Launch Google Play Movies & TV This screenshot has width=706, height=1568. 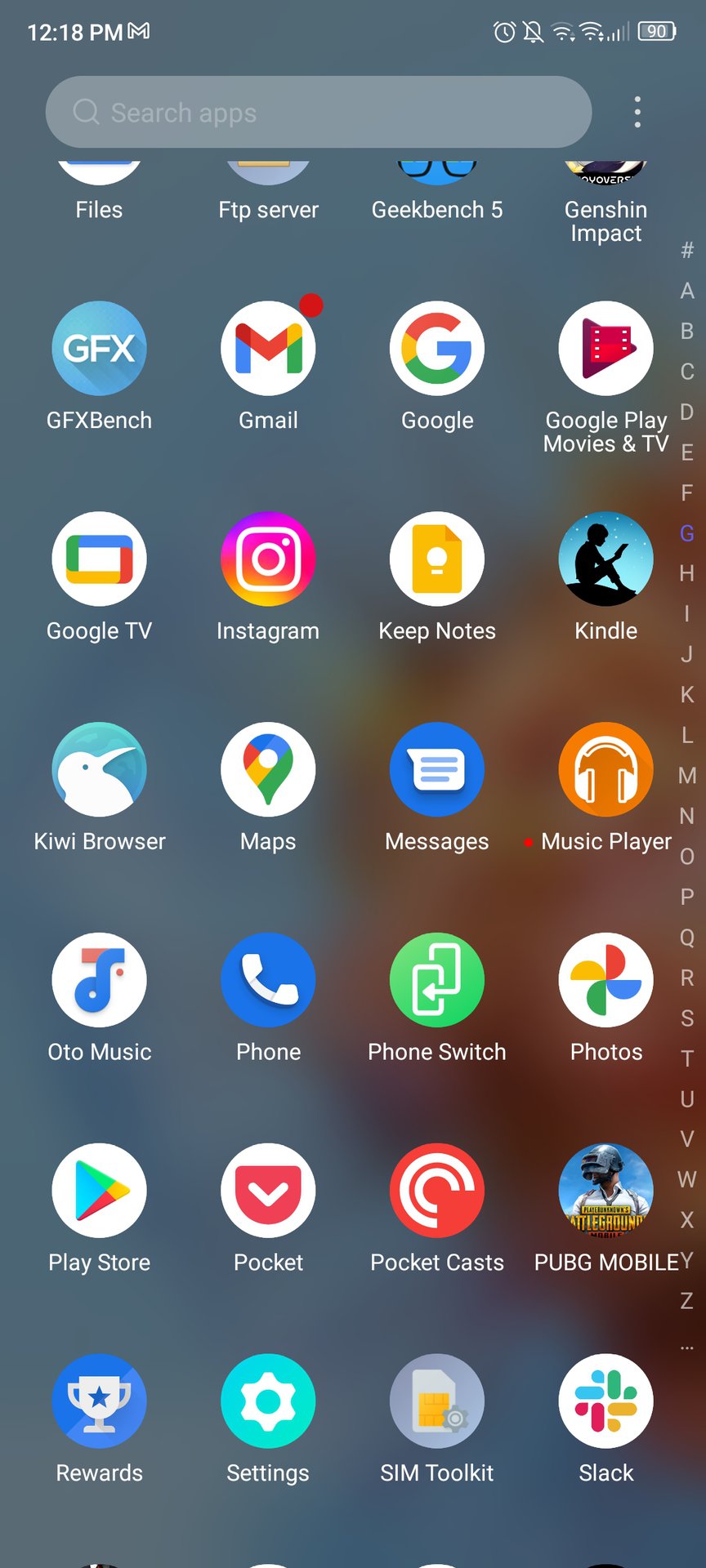click(x=605, y=350)
